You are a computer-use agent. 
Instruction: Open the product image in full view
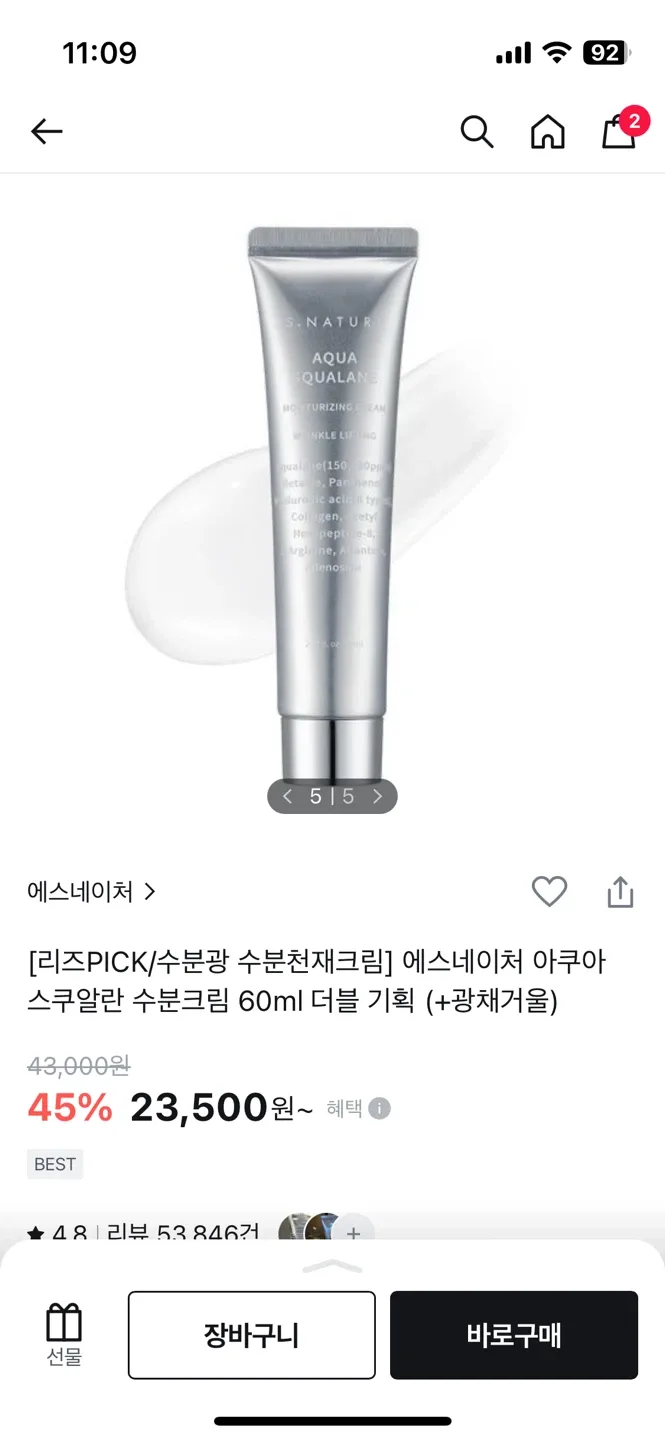332,500
